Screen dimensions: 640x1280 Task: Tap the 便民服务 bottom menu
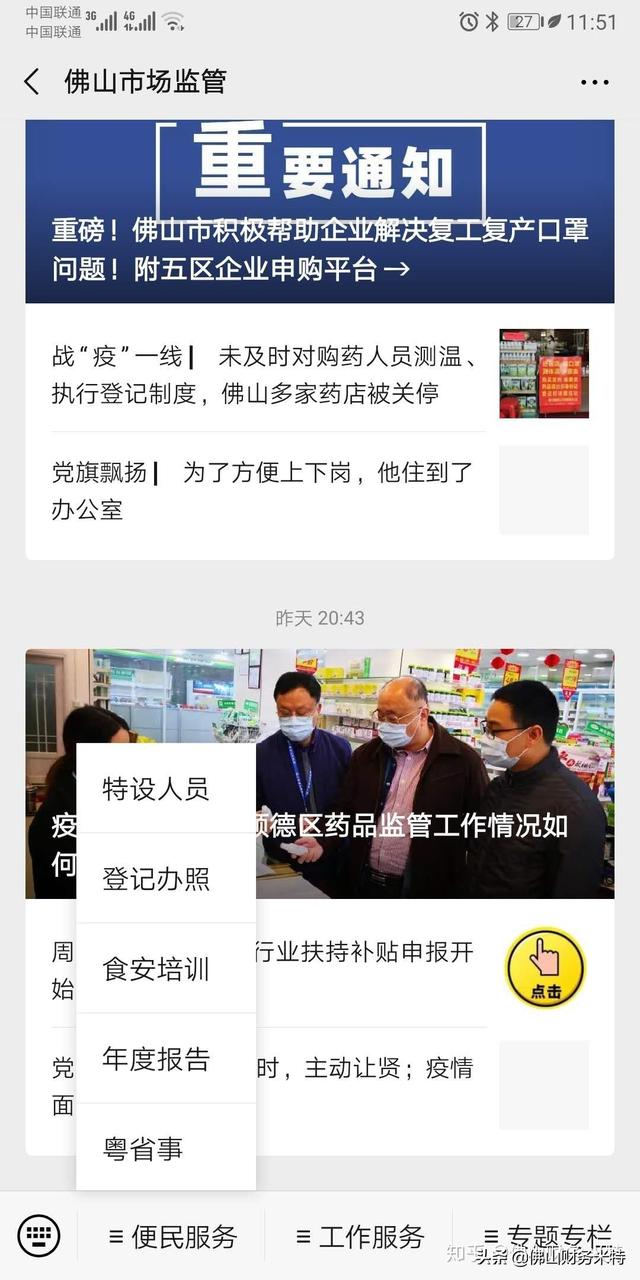point(172,1236)
